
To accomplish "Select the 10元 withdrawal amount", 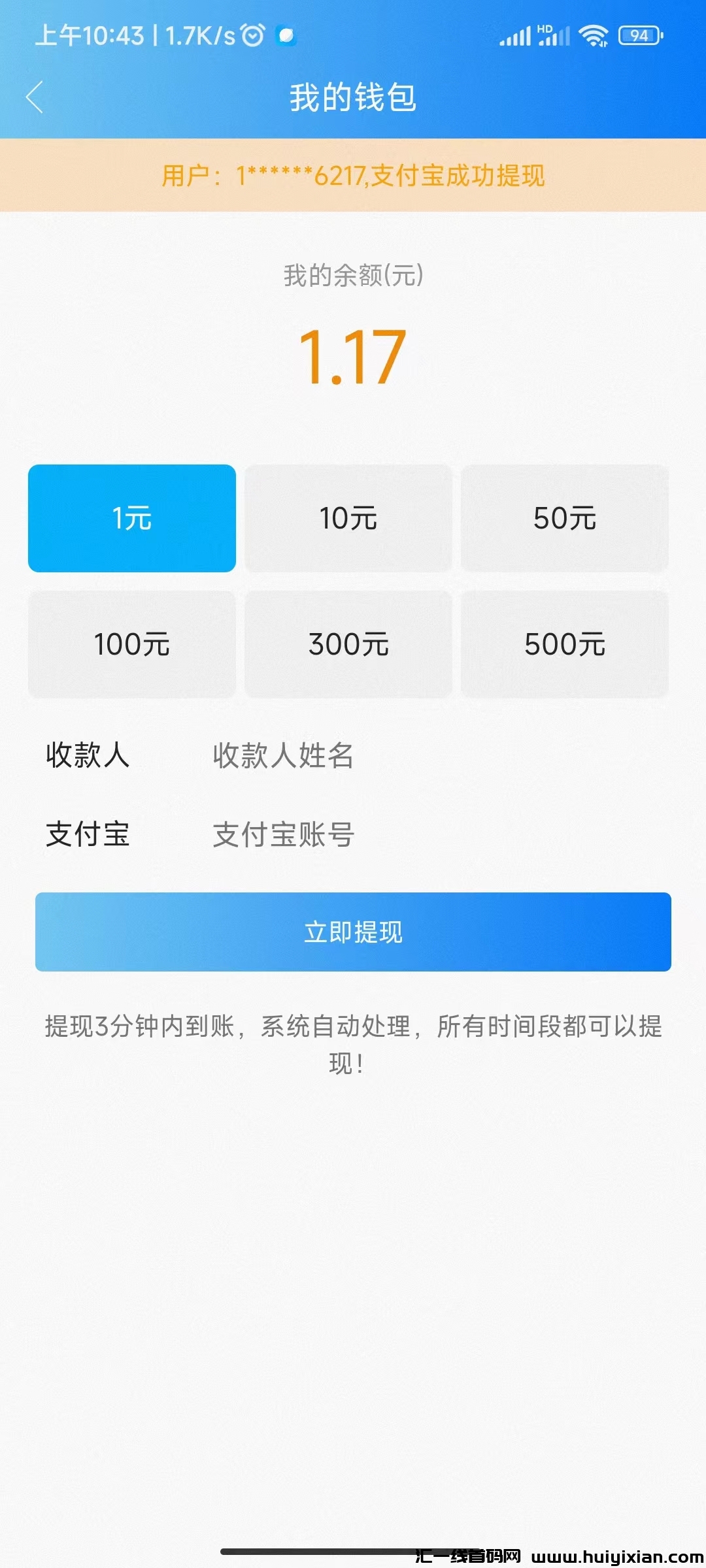I will 348,518.
